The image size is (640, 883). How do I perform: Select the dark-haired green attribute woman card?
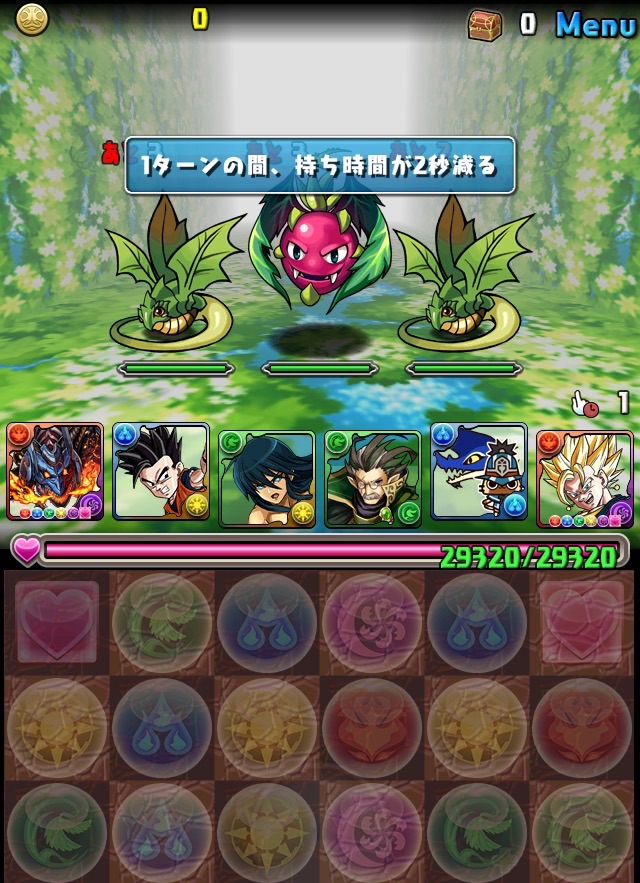coord(266,478)
